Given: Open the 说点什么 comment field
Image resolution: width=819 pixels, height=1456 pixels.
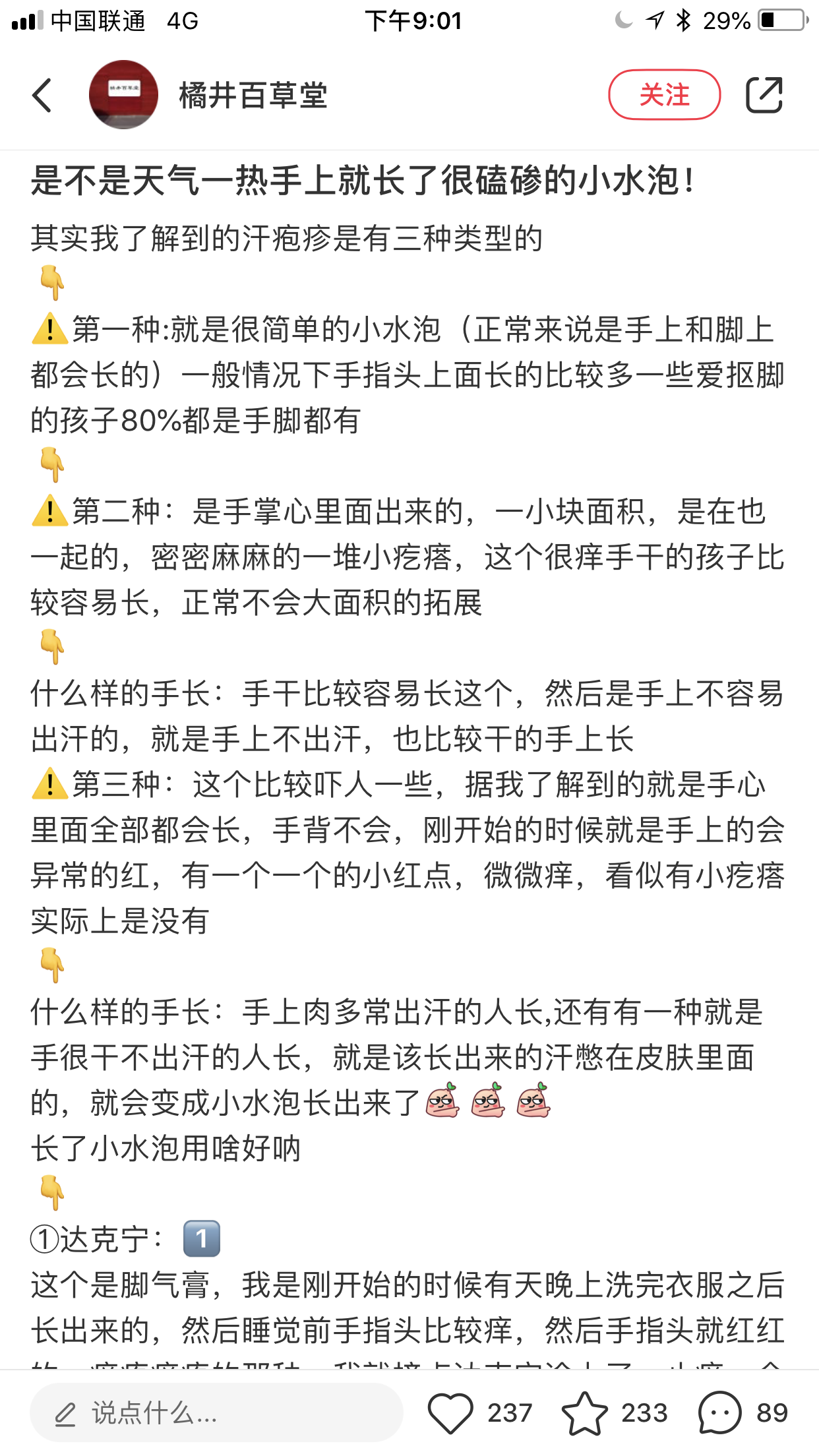Looking at the screenshot, I should pyautogui.click(x=216, y=1412).
